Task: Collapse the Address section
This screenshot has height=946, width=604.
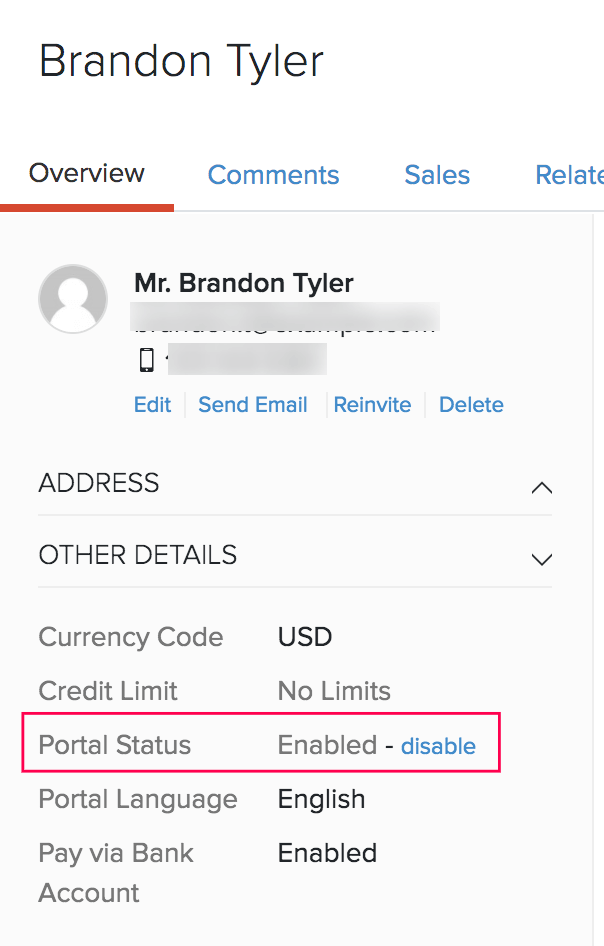Action: coord(541,487)
